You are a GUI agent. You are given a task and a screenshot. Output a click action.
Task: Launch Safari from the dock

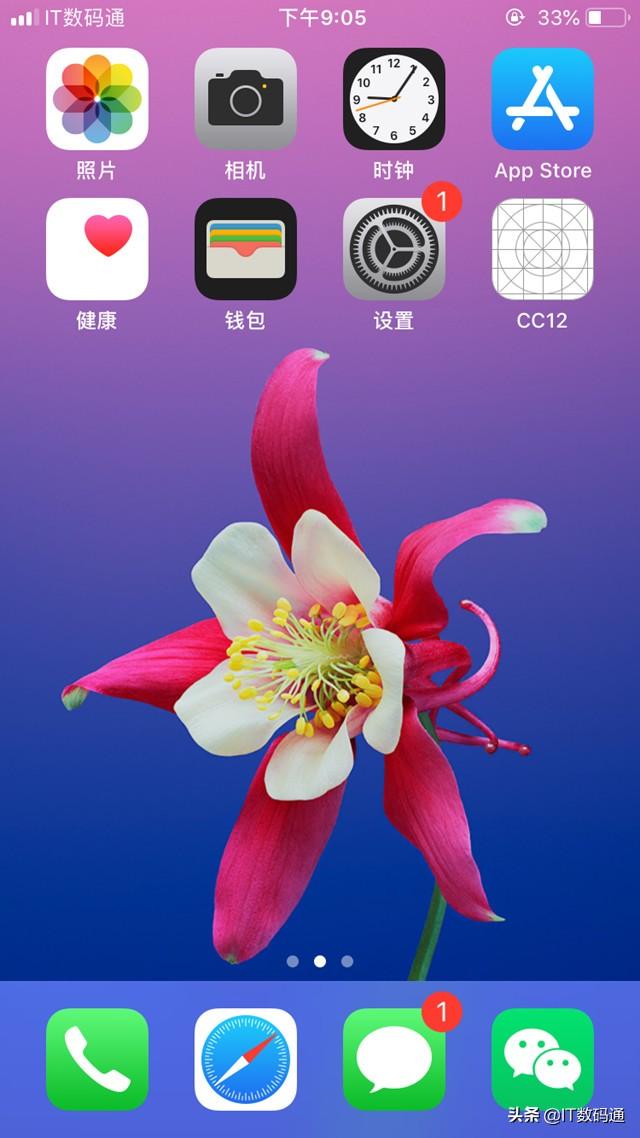[x=245, y=1059]
